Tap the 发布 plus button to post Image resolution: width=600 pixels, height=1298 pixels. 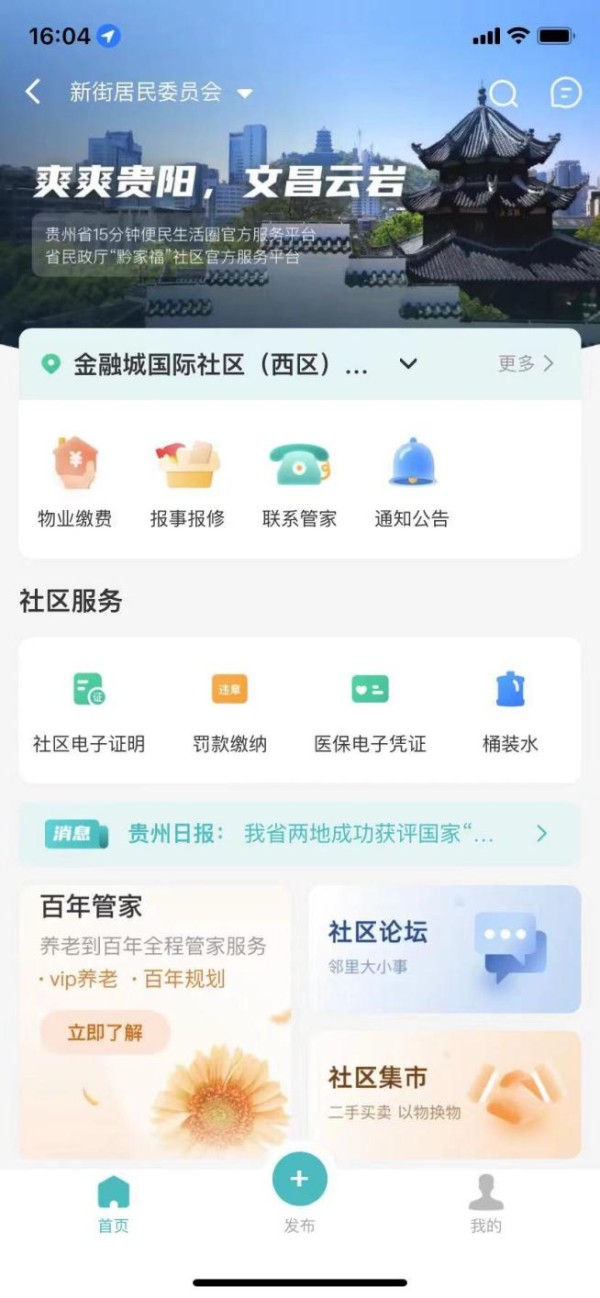click(299, 1180)
